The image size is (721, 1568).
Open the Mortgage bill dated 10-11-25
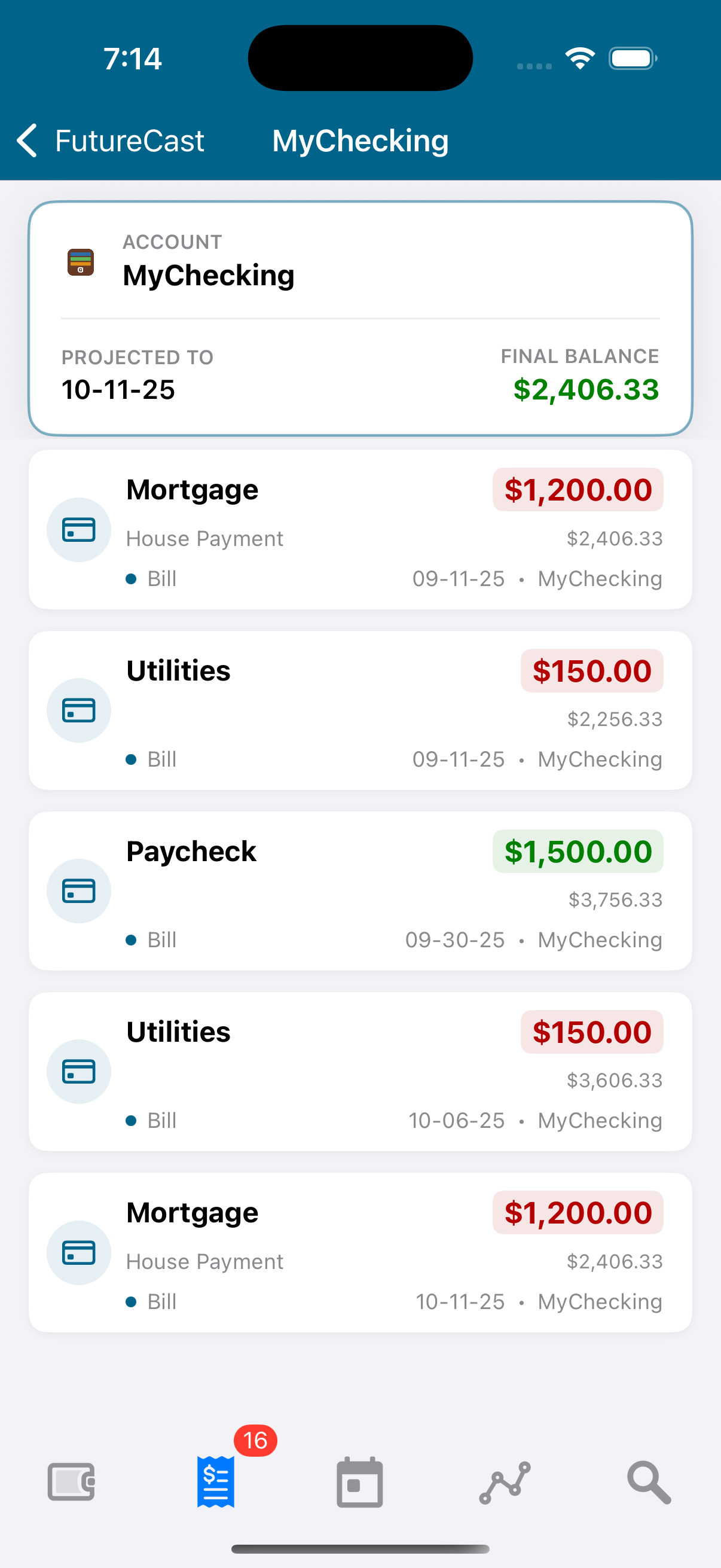(360, 1253)
